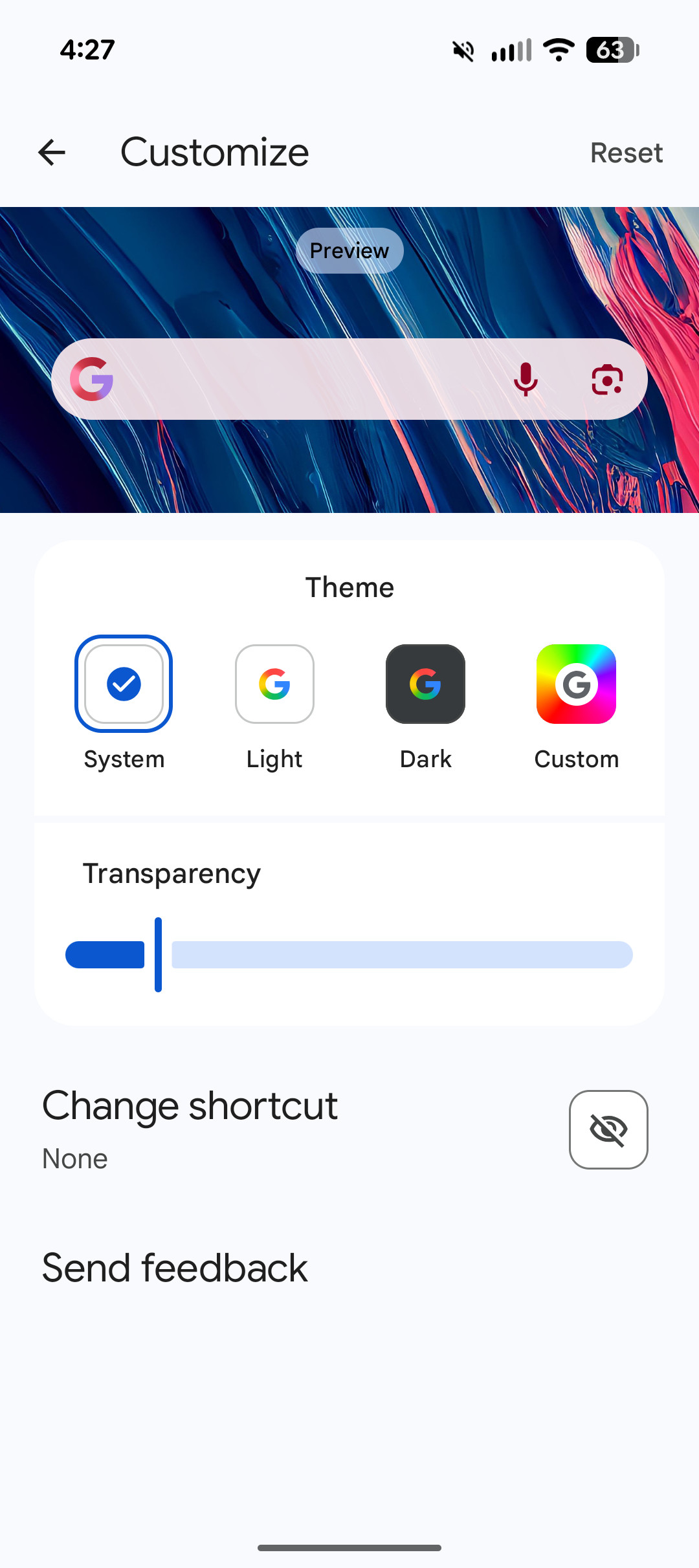Tap the Customize screen title

click(x=214, y=153)
